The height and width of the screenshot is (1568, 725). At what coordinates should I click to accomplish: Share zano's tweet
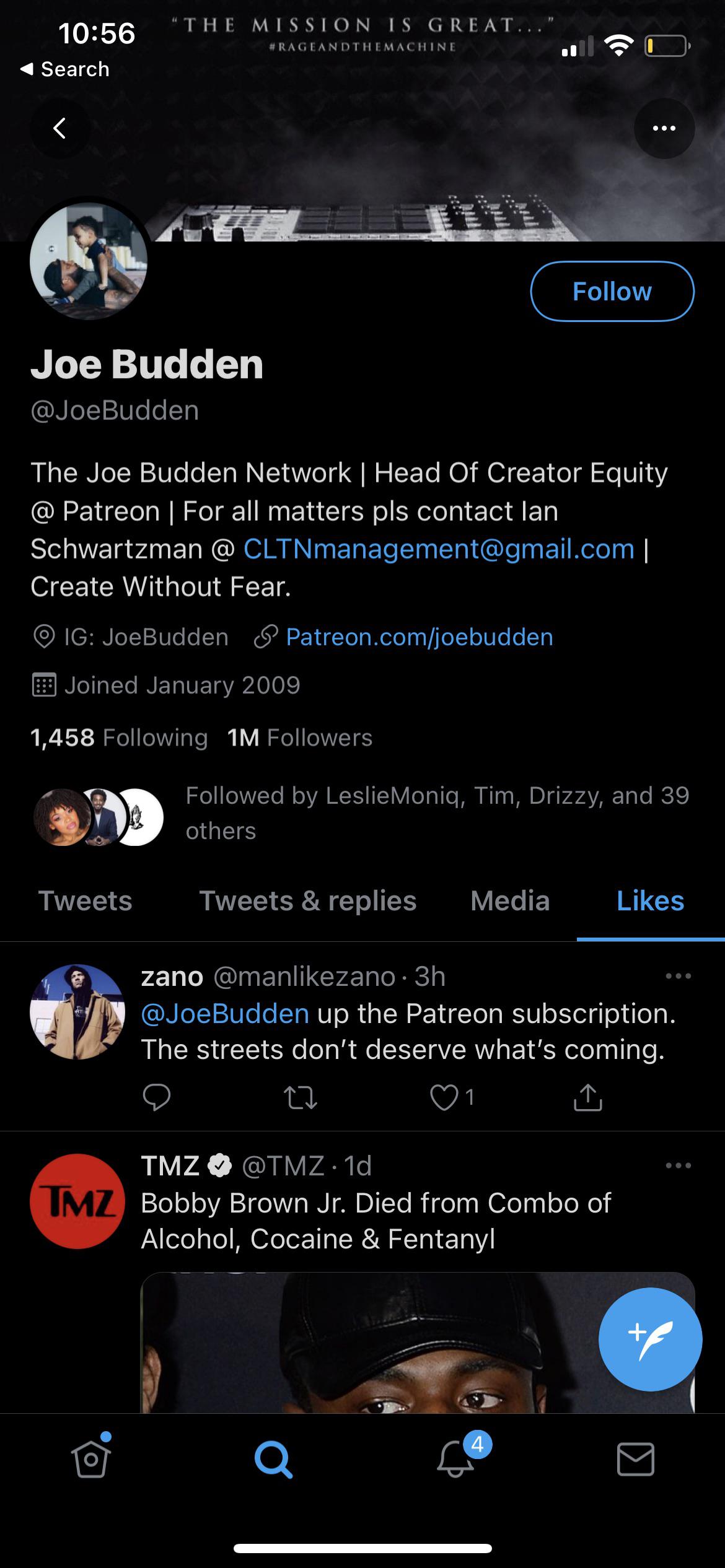point(587,1098)
